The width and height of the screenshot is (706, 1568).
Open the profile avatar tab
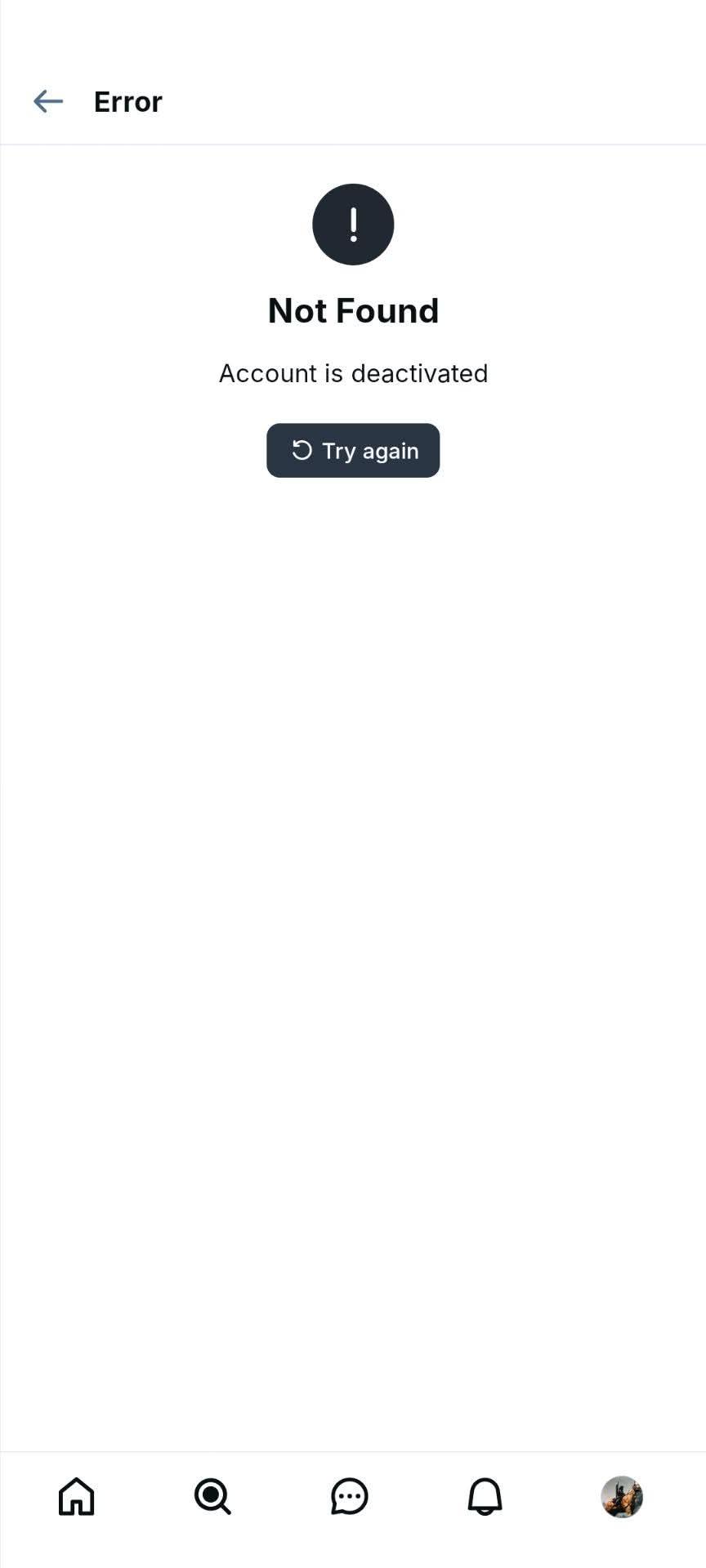pos(622,1497)
